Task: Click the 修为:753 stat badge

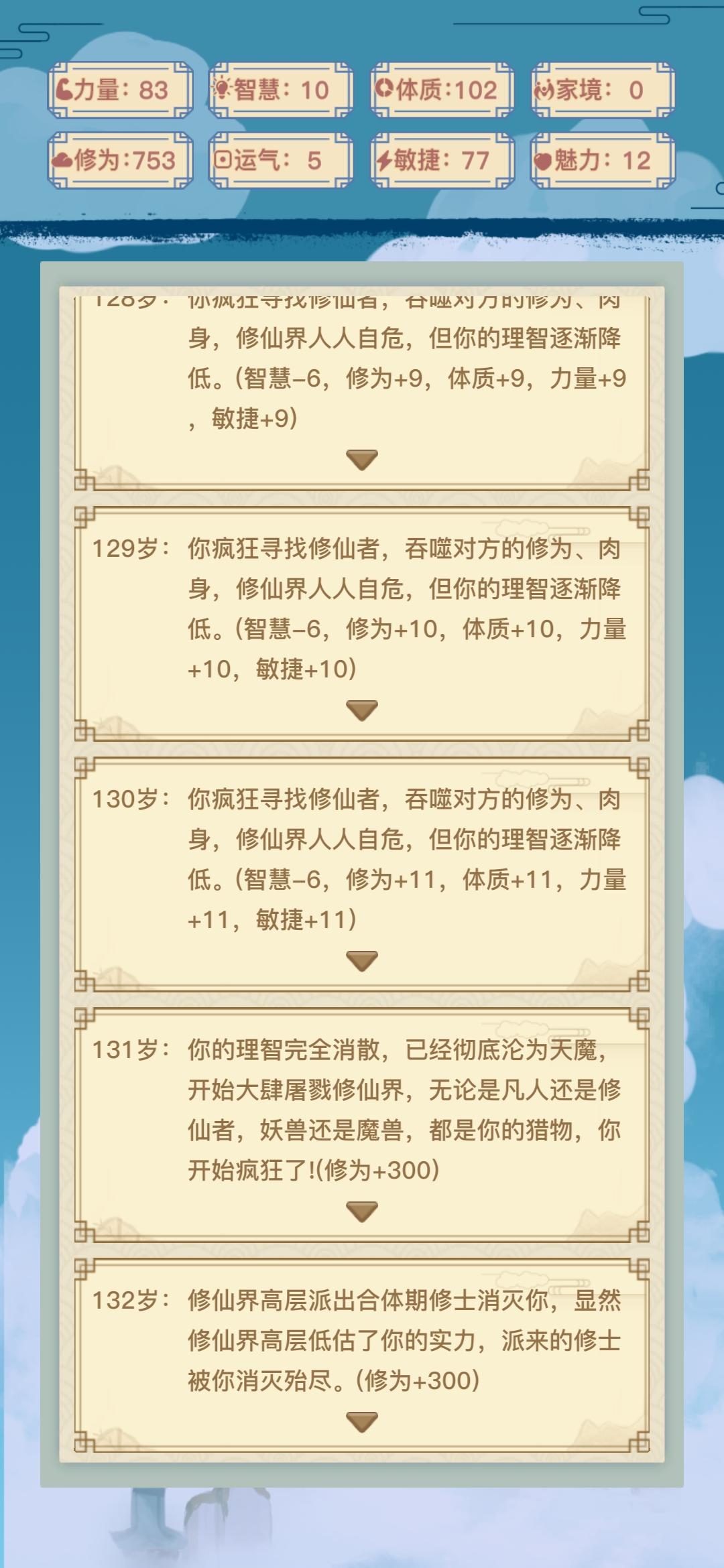Action: click(x=121, y=159)
